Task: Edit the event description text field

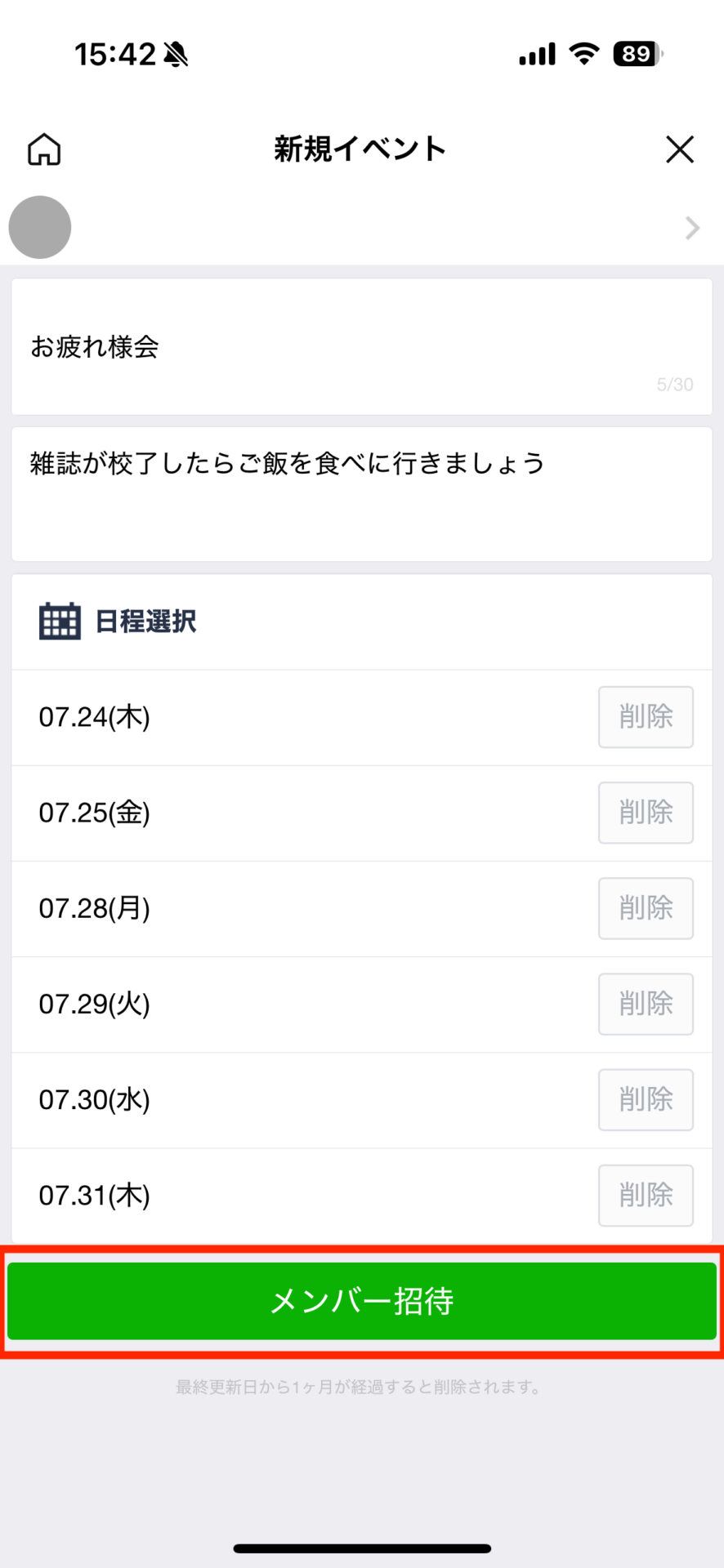Action: click(362, 494)
